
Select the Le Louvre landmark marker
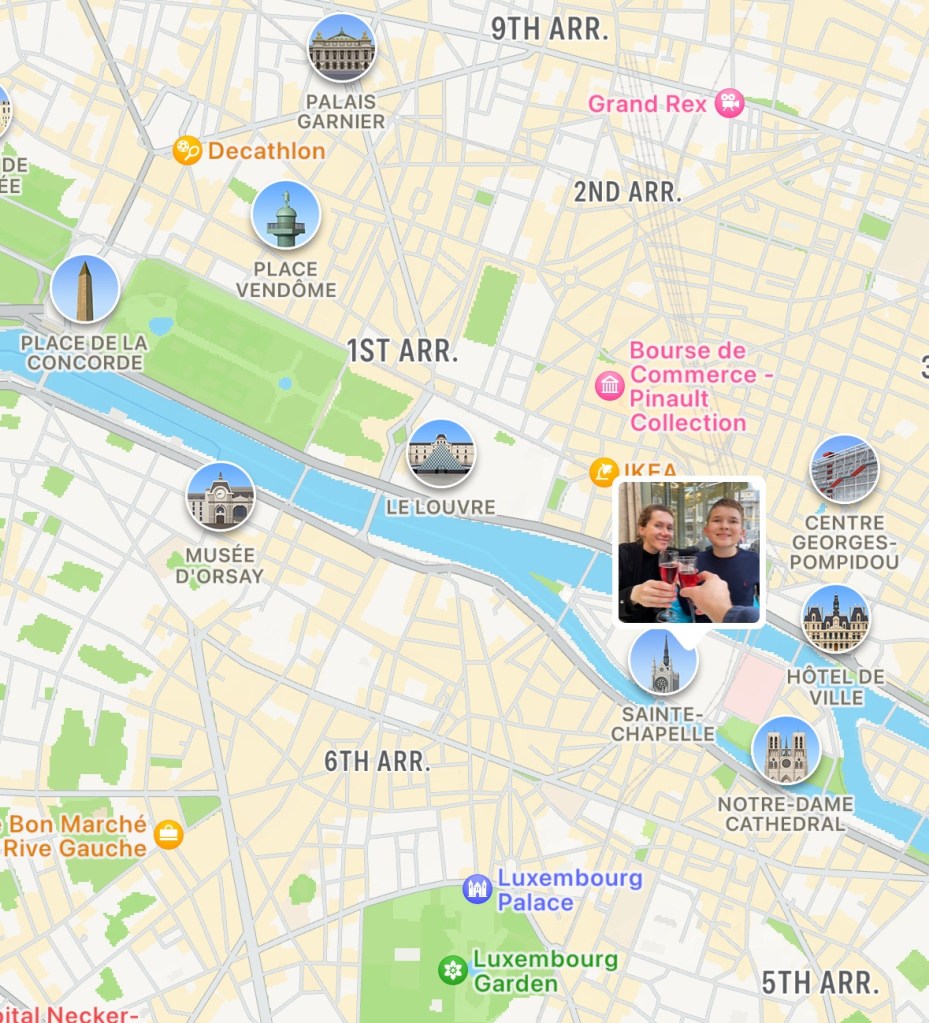(x=441, y=454)
